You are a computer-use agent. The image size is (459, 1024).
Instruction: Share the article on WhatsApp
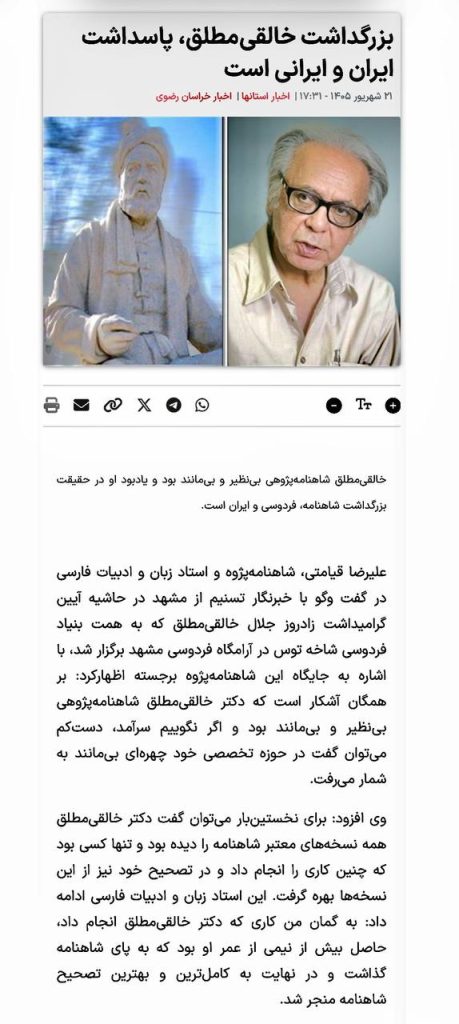pyautogui.click(x=202, y=406)
